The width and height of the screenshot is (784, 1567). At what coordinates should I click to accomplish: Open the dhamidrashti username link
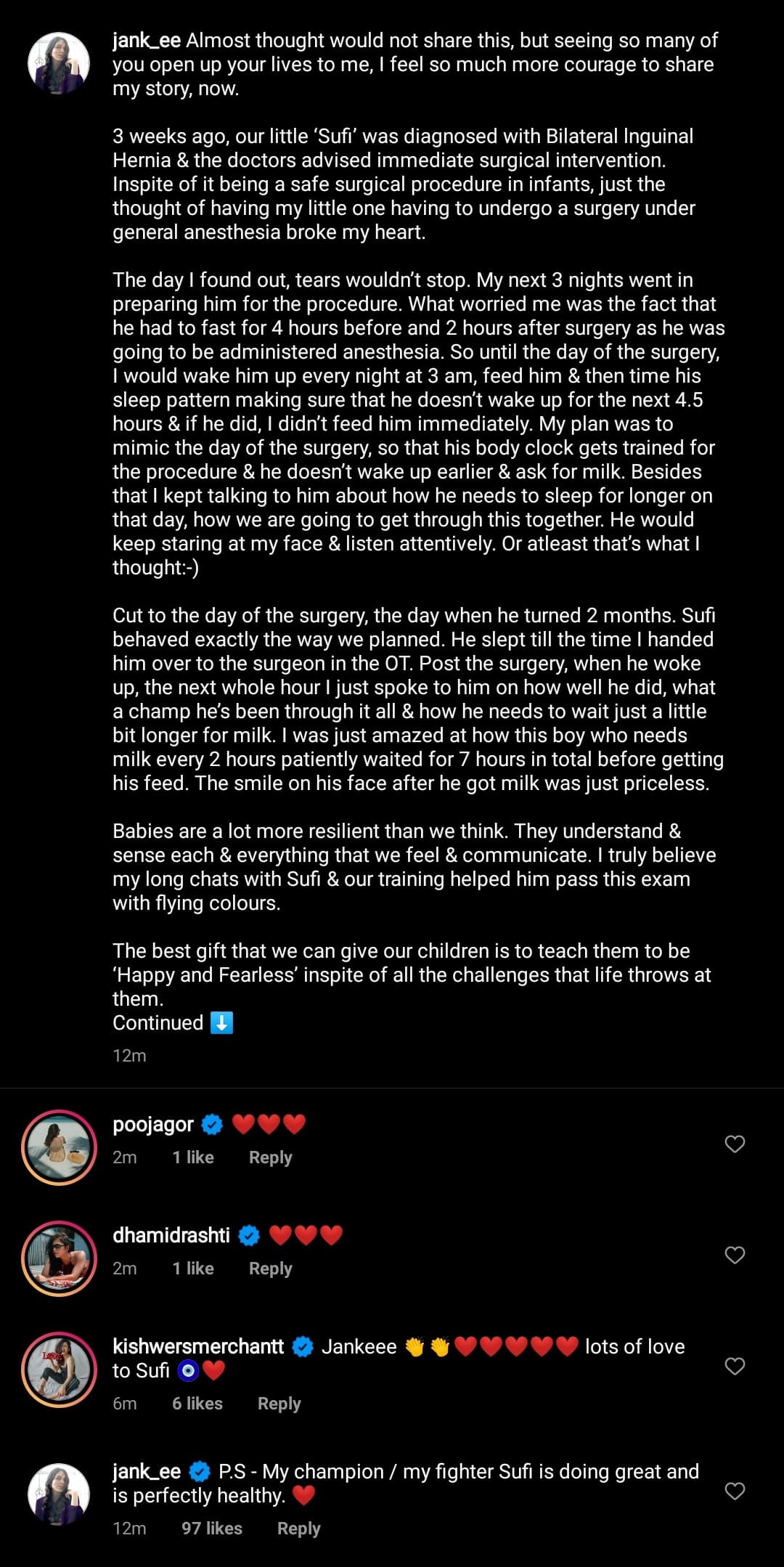tap(171, 1236)
